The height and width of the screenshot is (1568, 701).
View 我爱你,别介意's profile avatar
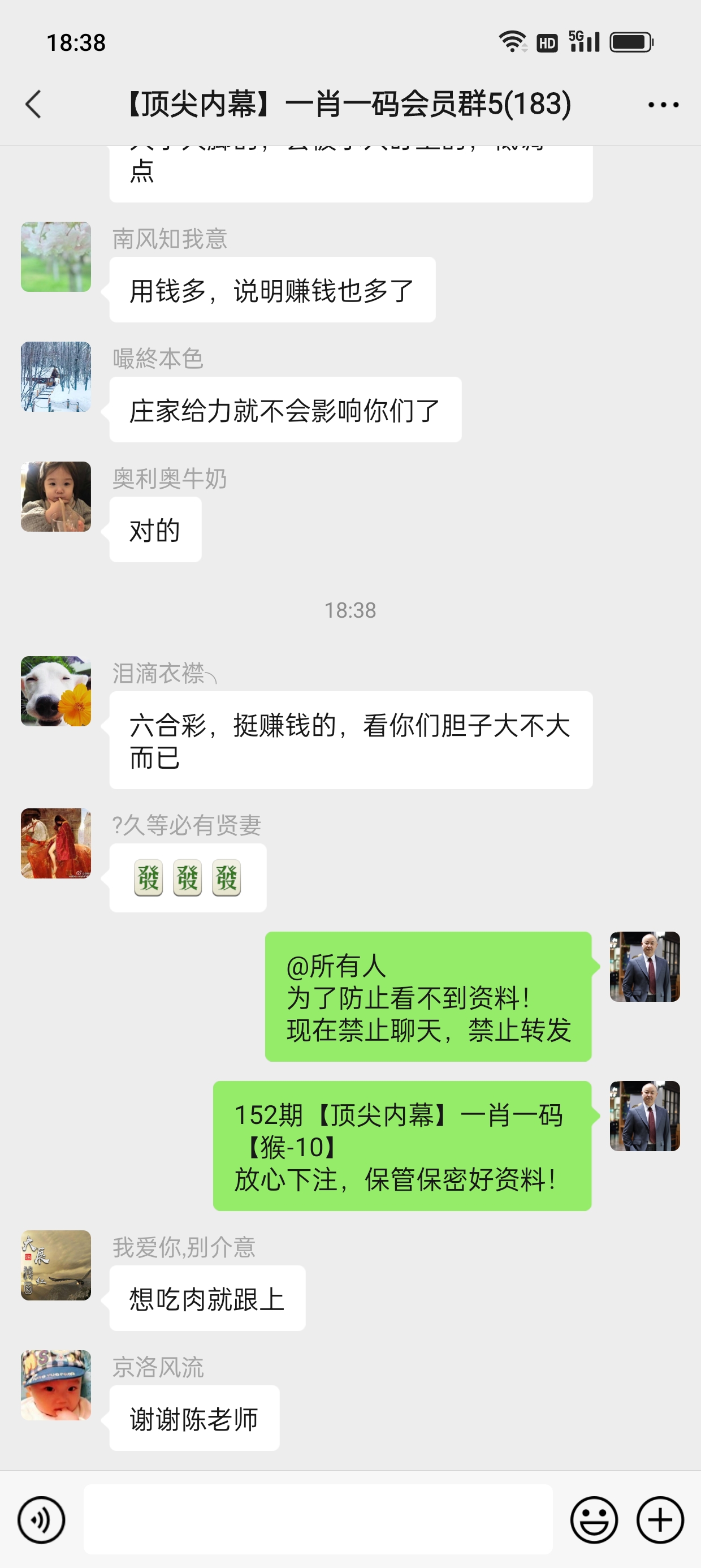pos(56,1265)
